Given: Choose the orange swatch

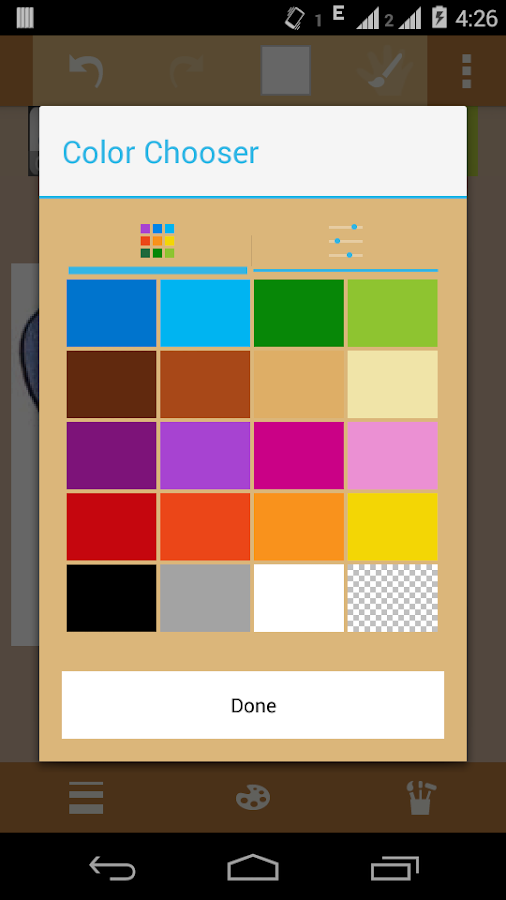Looking at the screenshot, I should coord(299,526).
